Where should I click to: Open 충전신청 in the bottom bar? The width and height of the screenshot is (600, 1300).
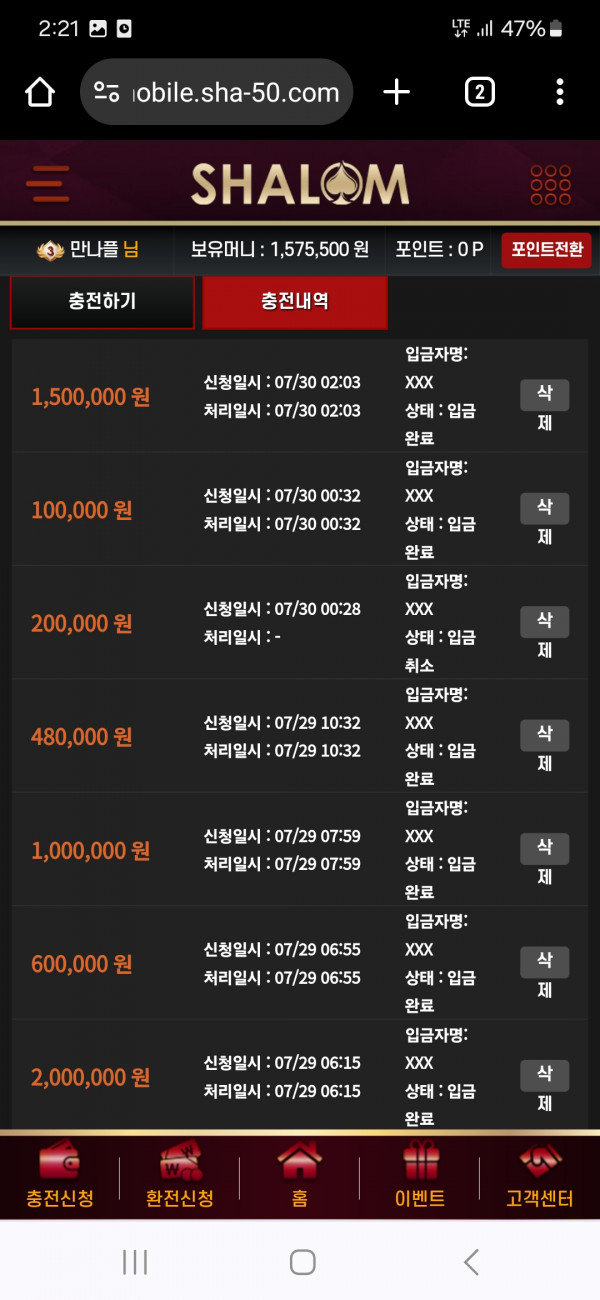60,1177
